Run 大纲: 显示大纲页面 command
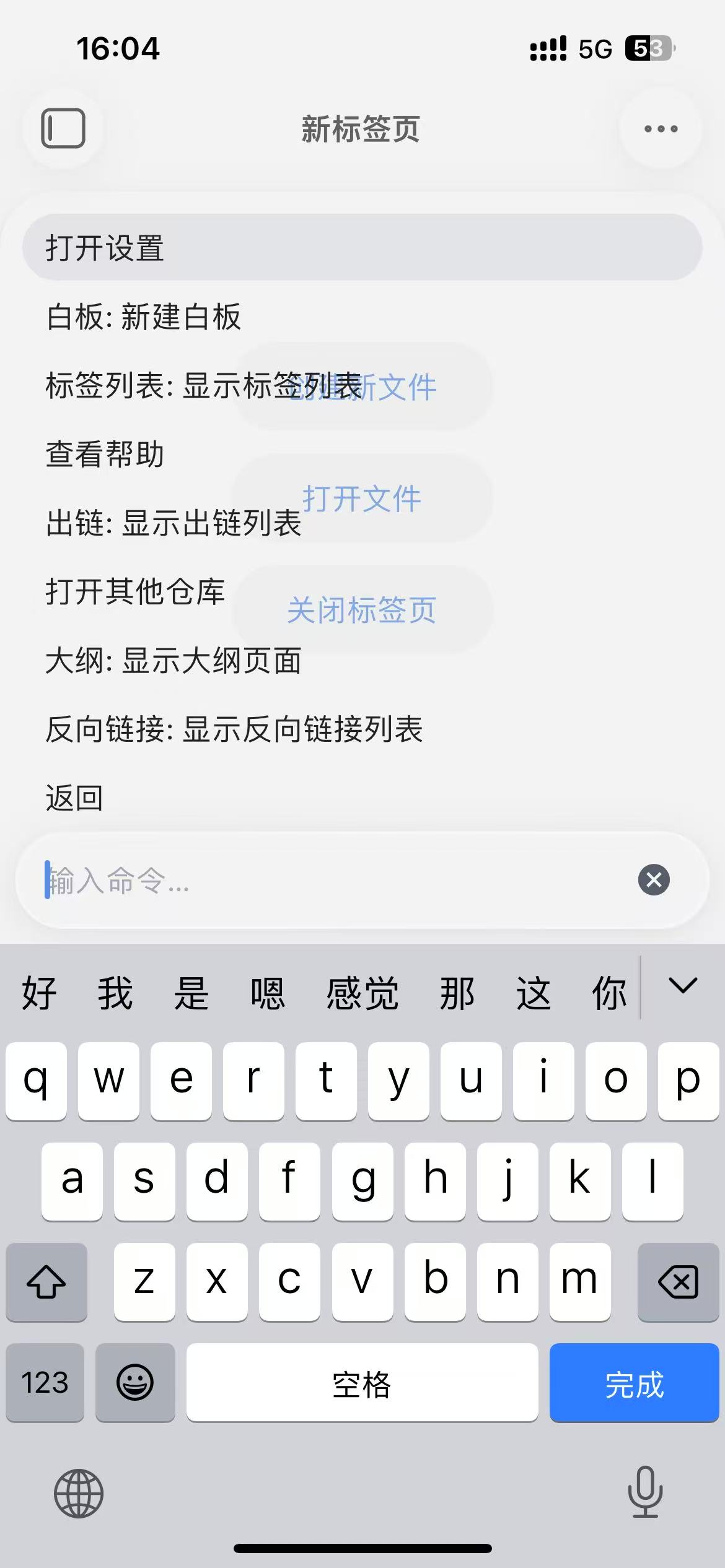Screen dimensions: 725x1568 (x=174, y=660)
